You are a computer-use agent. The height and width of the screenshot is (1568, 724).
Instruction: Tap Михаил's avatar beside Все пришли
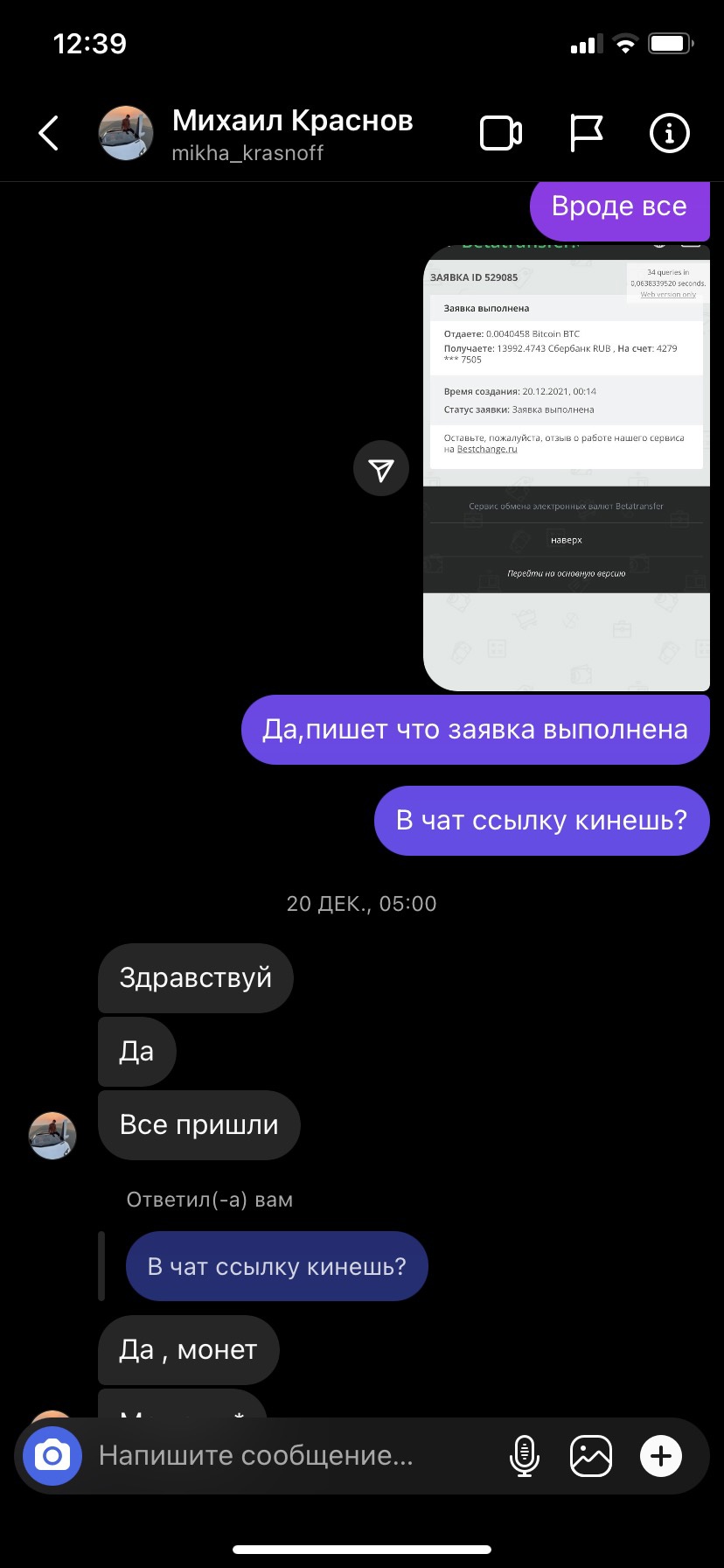[x=52, y=1136]
